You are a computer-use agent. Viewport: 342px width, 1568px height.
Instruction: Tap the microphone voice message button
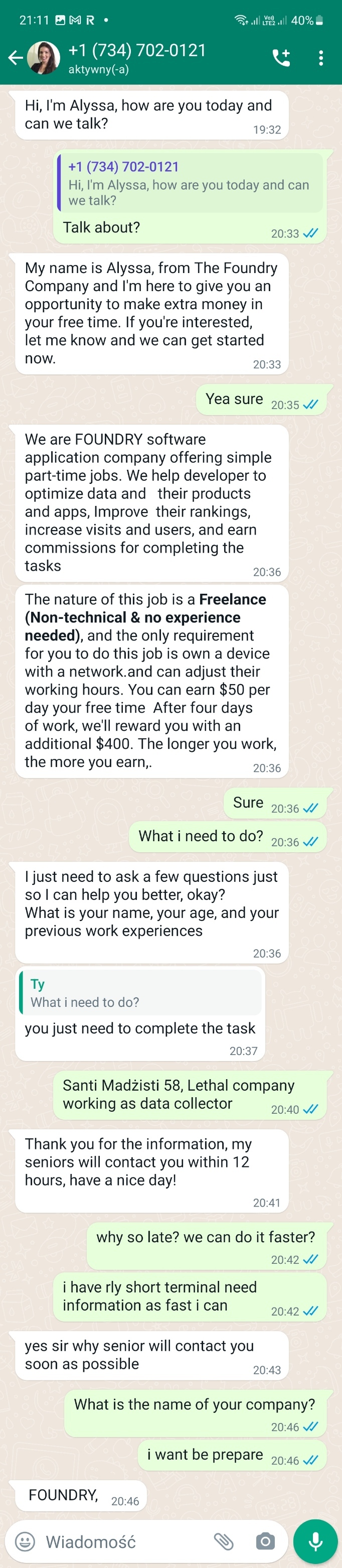pos(315,1541)
